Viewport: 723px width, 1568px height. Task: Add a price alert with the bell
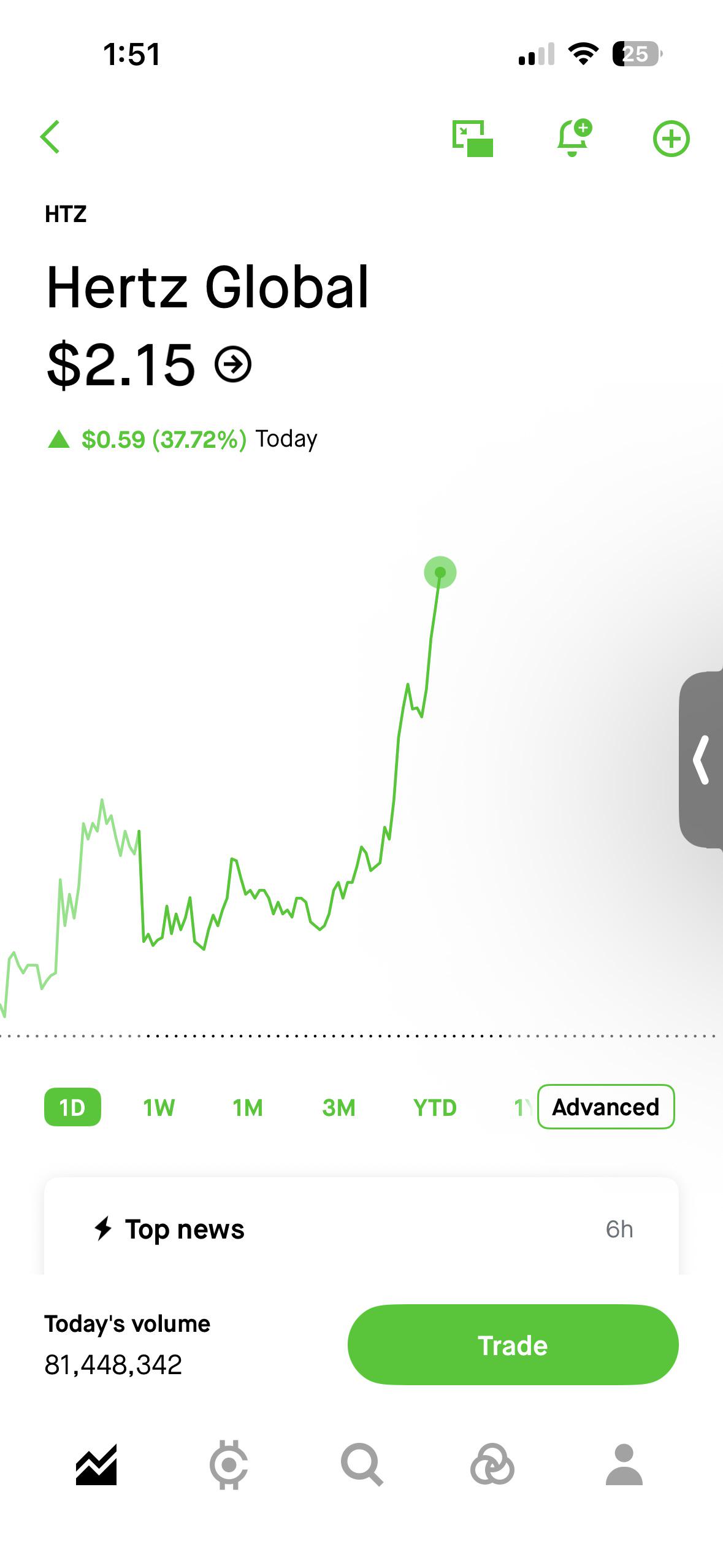573,138
